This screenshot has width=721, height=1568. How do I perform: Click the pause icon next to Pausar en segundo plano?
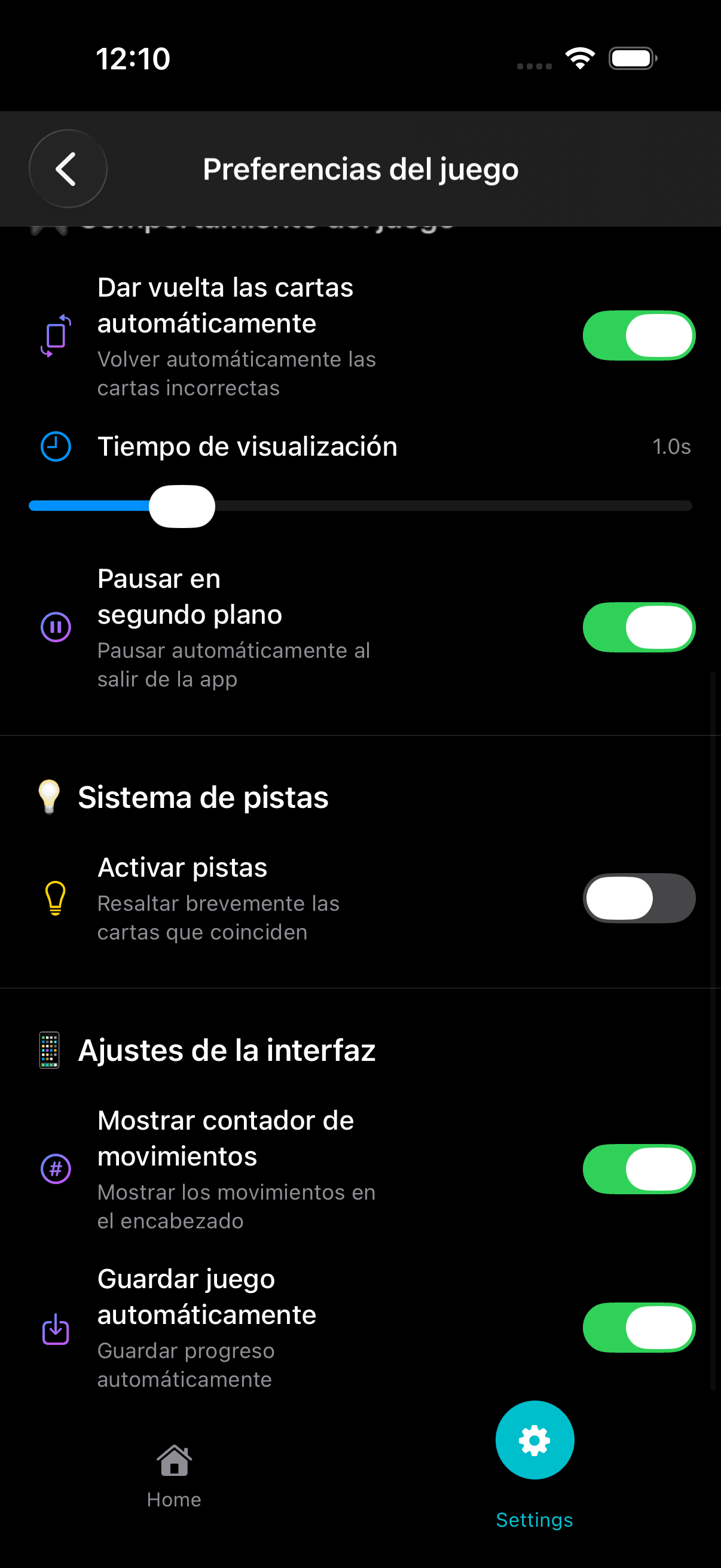(56, 627)
